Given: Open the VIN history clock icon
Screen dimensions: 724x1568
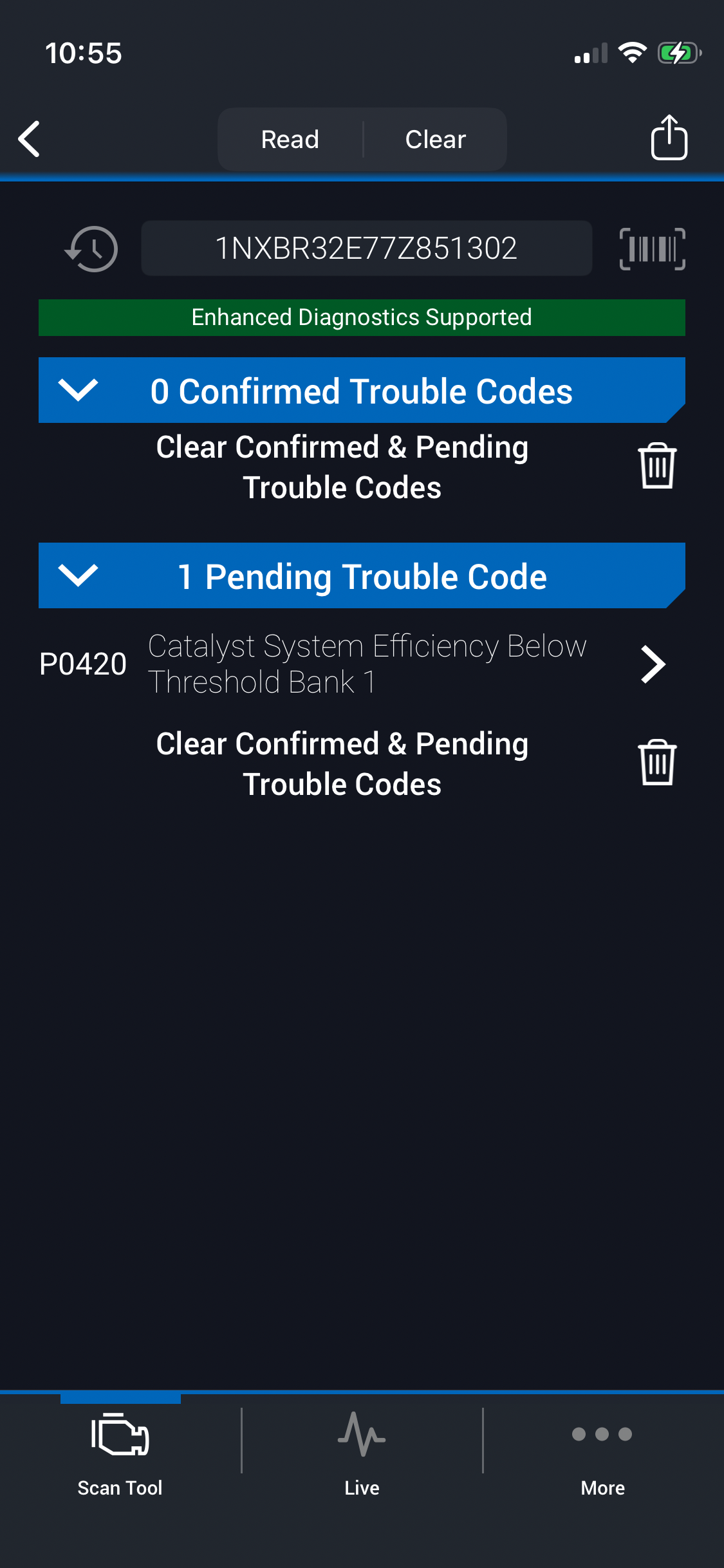Looking at the screenshot, I should click(x=91, y=248).
